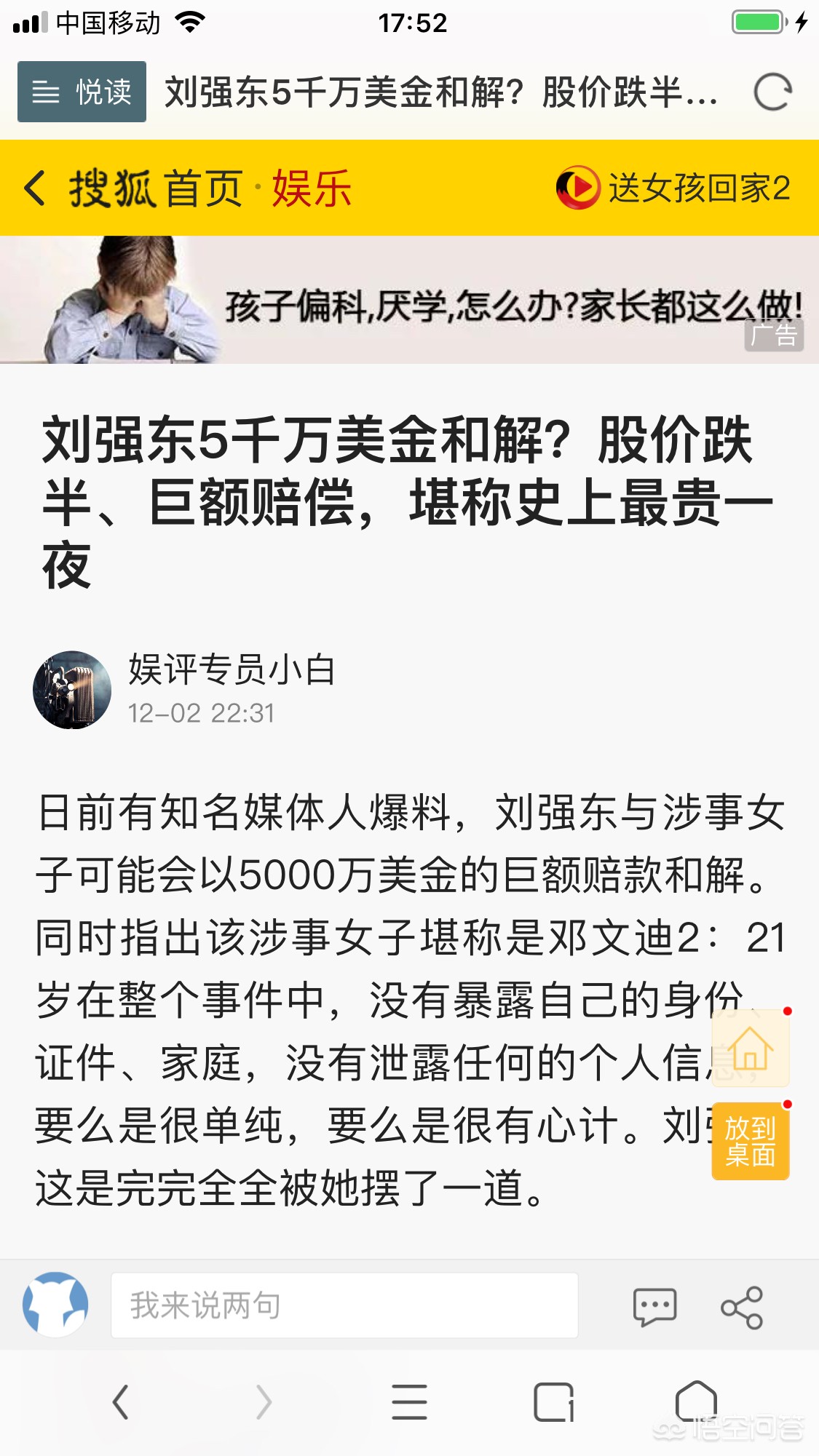Open the browser tabs window

[554, 1401]
